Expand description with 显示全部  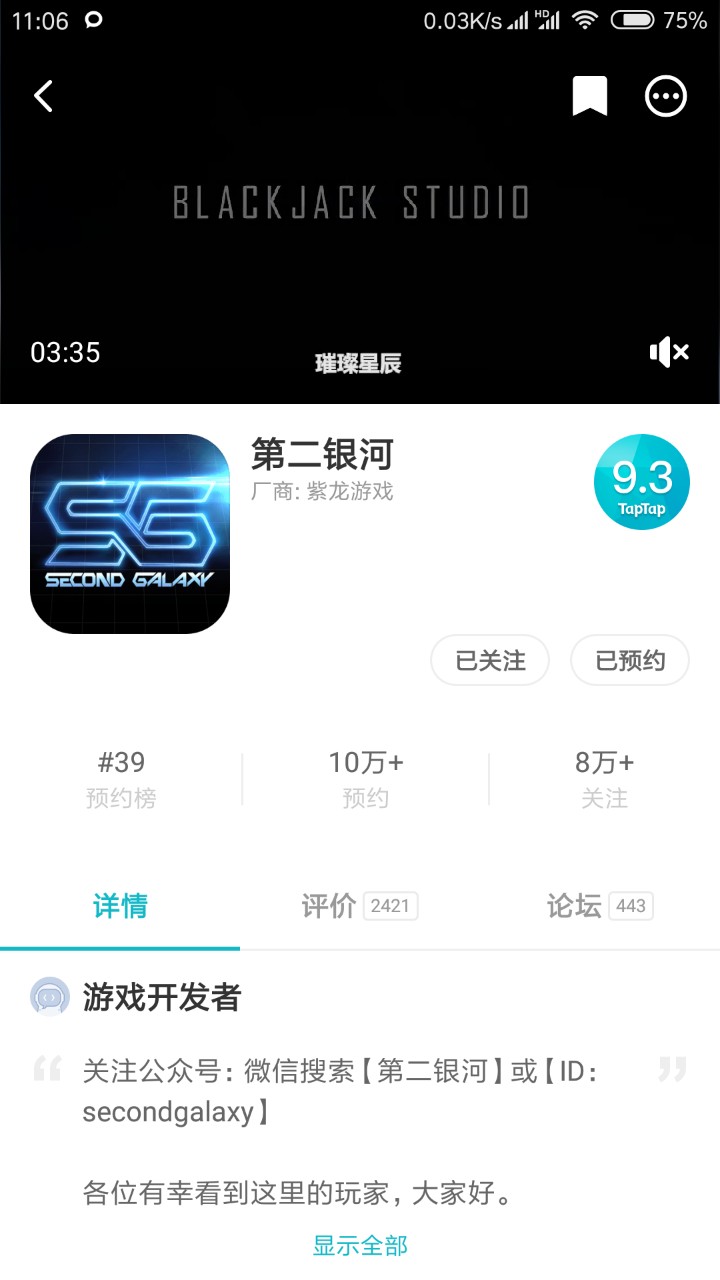point(360,1245)
